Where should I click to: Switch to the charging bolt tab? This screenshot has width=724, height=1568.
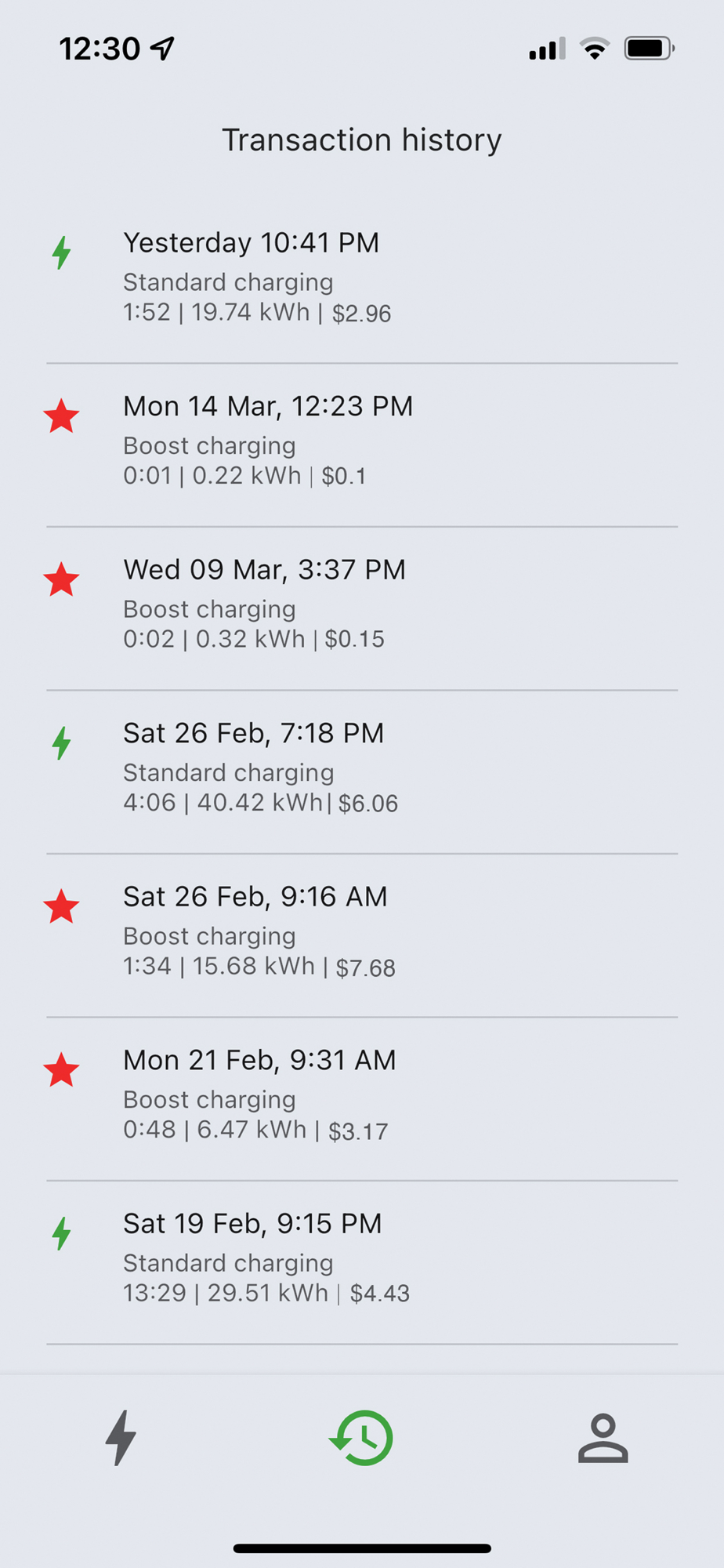coord(121,1438)
